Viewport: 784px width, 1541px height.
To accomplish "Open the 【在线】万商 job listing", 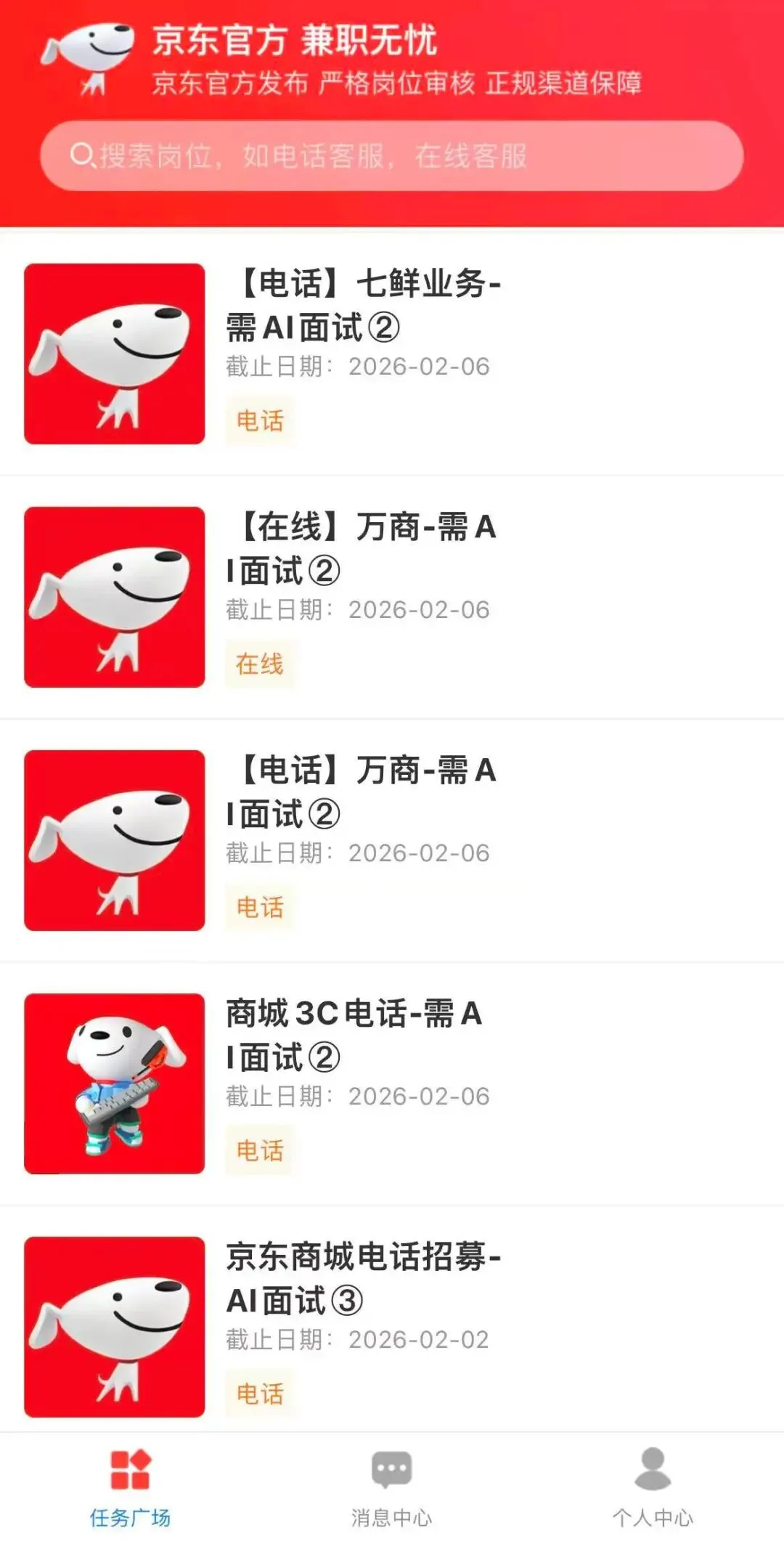I will [361, 548].
